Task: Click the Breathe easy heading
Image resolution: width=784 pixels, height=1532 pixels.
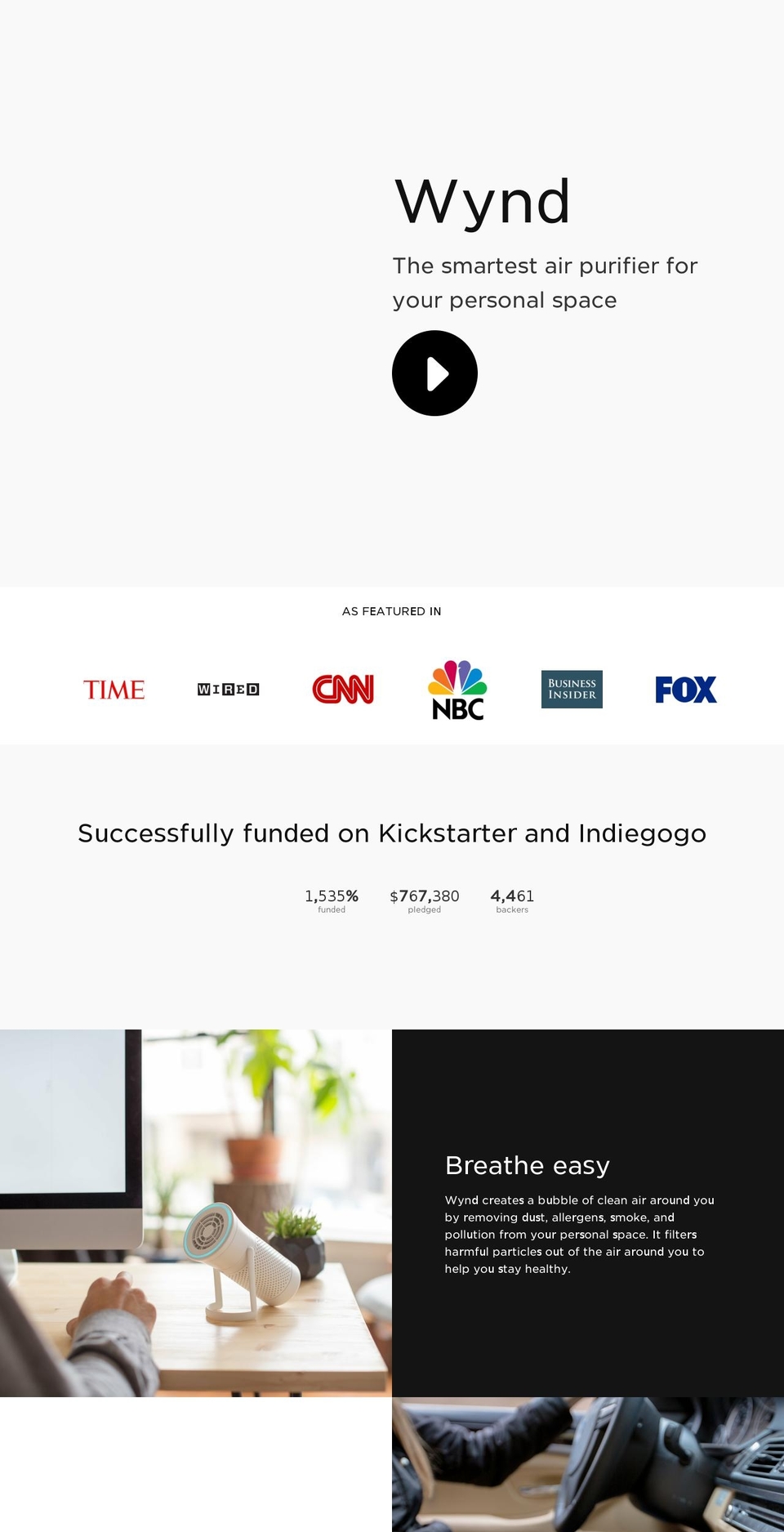Action: (527, 1166)
